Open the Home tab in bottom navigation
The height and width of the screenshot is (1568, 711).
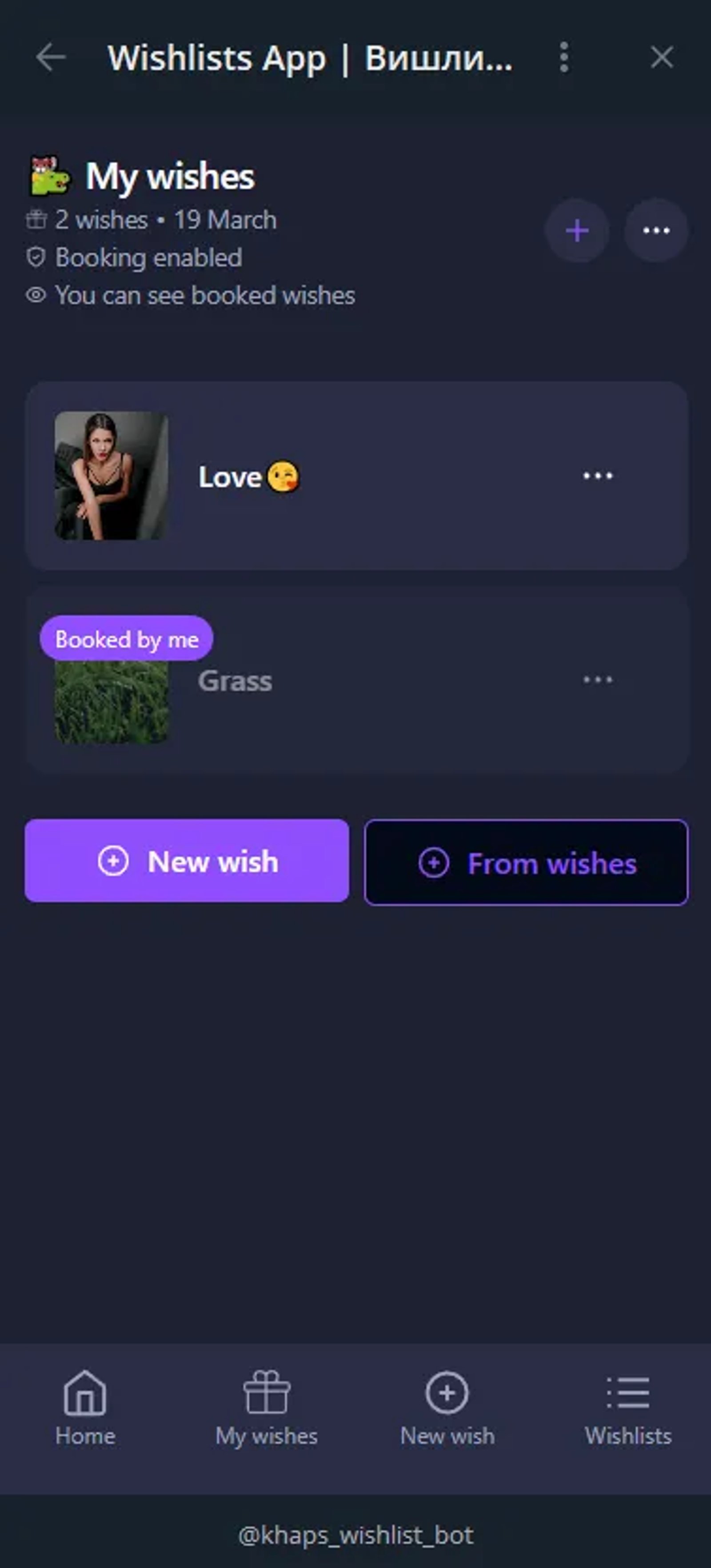pos(85,1406)
